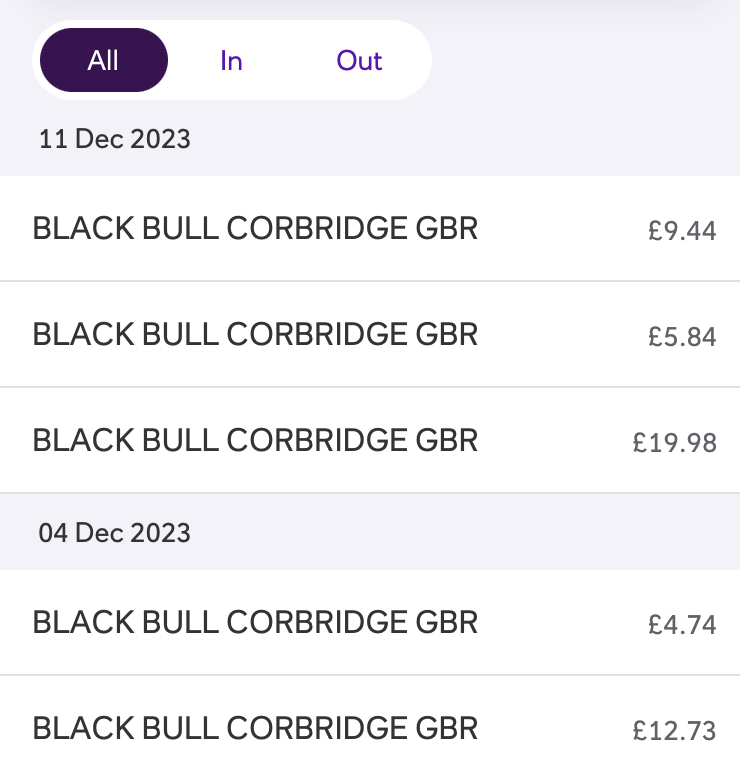Image resolution: width=740 pixels, height=777 pixels.
Task: Open the £4.74 Black Bull transaction
Action: [370, 623]
